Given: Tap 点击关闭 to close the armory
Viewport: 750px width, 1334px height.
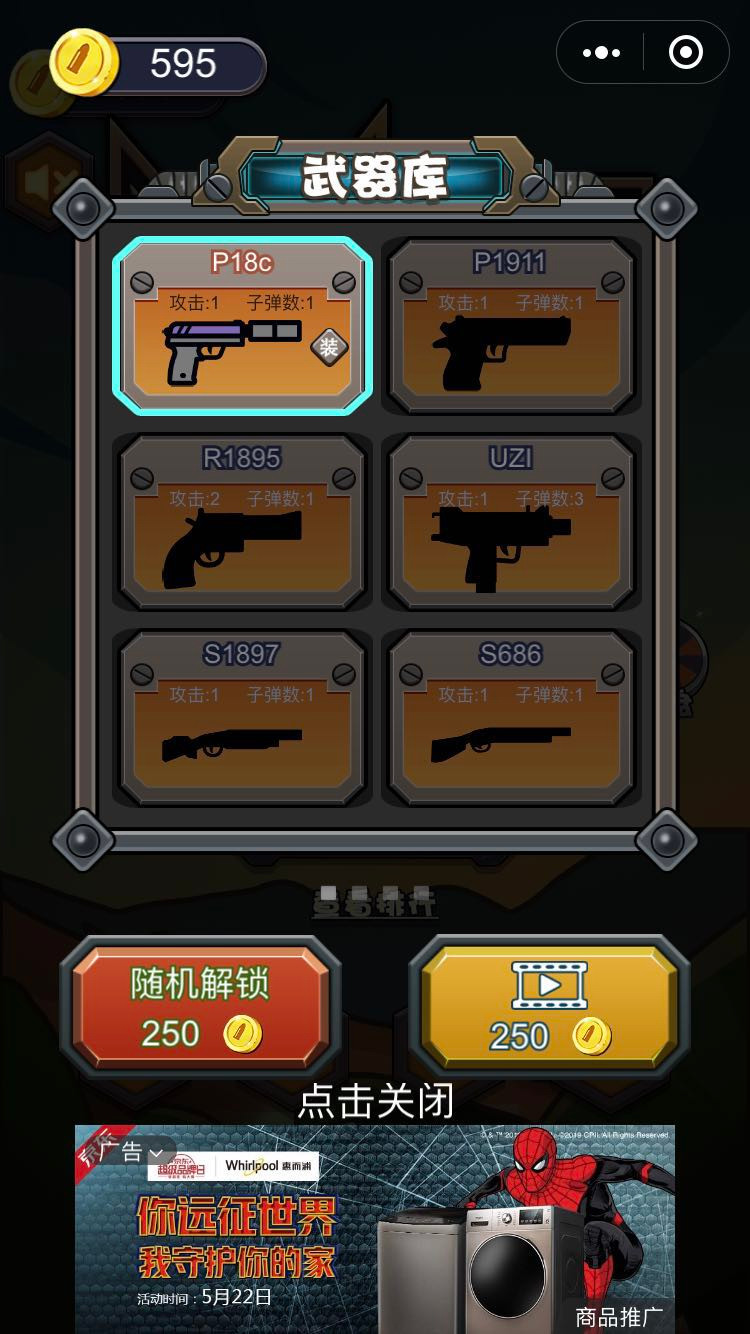Looking at the screenshot, I should click(376, 1101).
